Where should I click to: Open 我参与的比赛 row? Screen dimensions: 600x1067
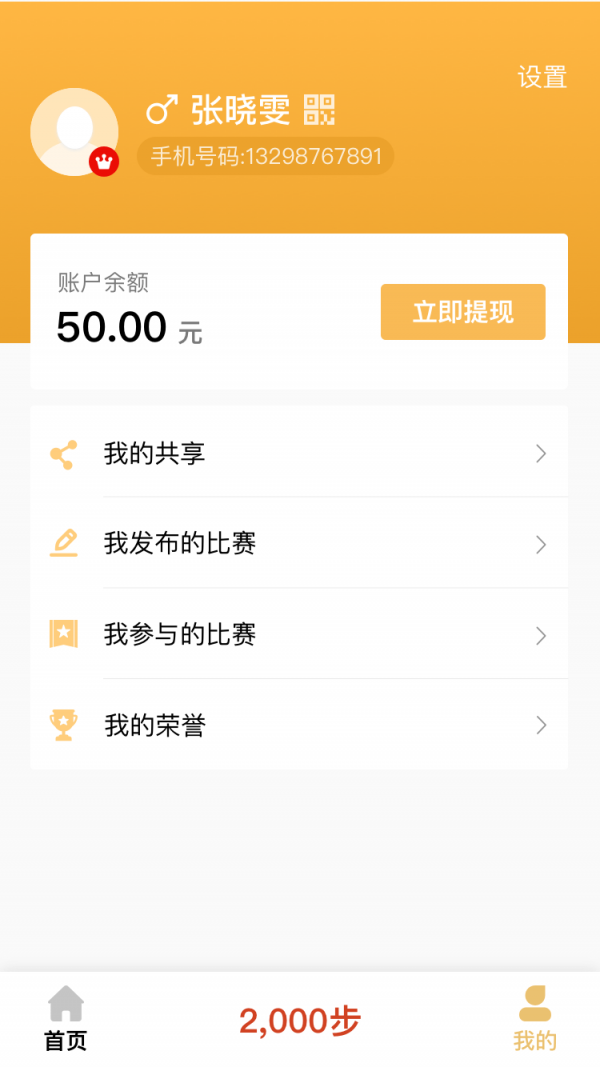pyautogui.click(x=299, y=635)
